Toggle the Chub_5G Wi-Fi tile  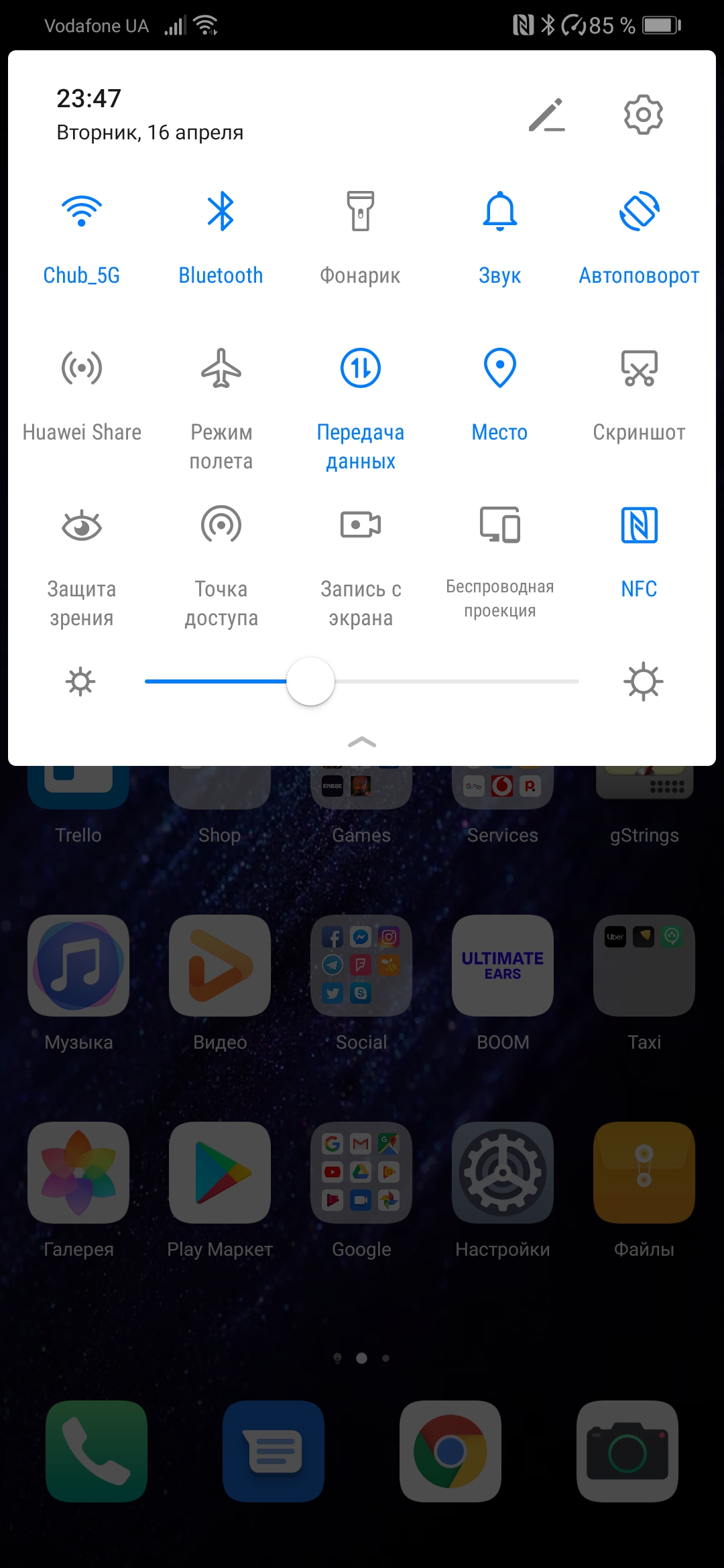82,212
